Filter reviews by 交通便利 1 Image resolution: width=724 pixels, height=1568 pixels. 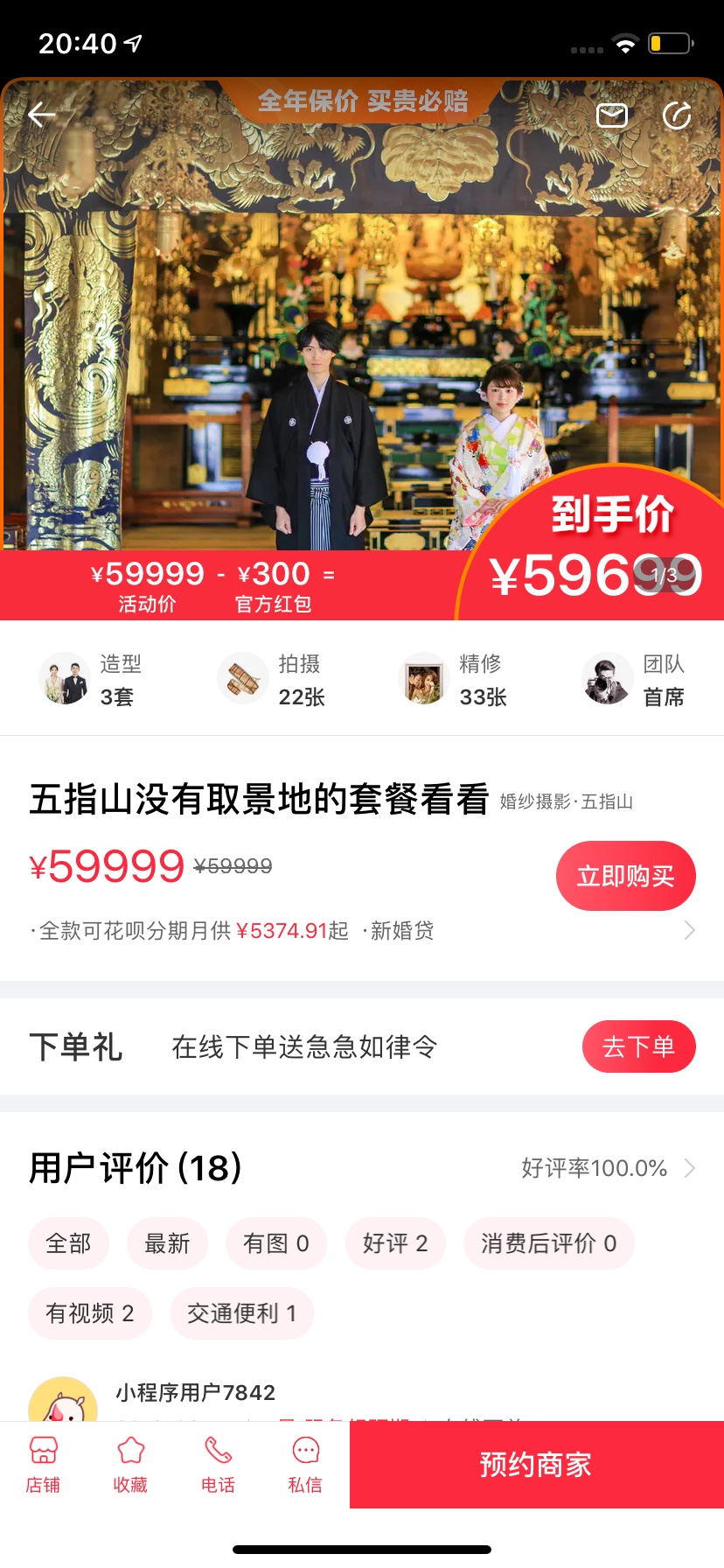241,1313
